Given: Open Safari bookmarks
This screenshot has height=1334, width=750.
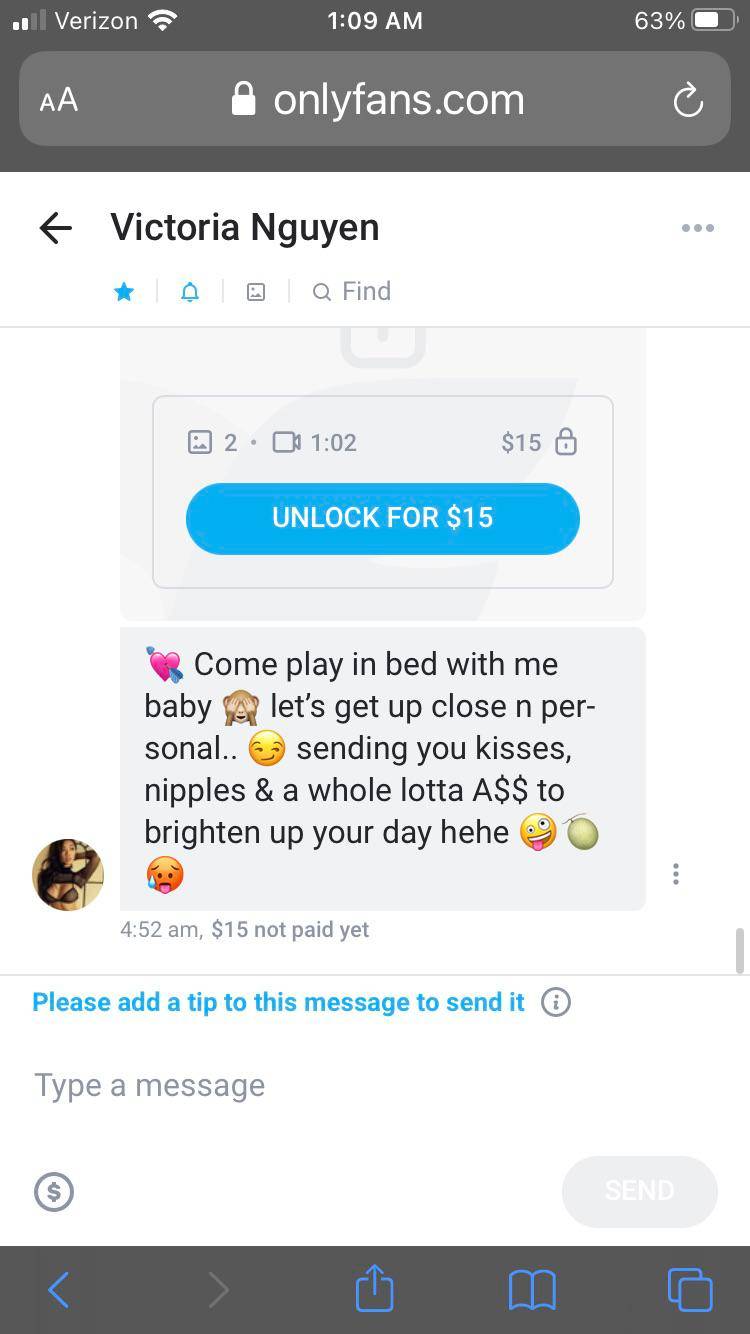Looking at the screenshot, I should (x=532, y=1289).
